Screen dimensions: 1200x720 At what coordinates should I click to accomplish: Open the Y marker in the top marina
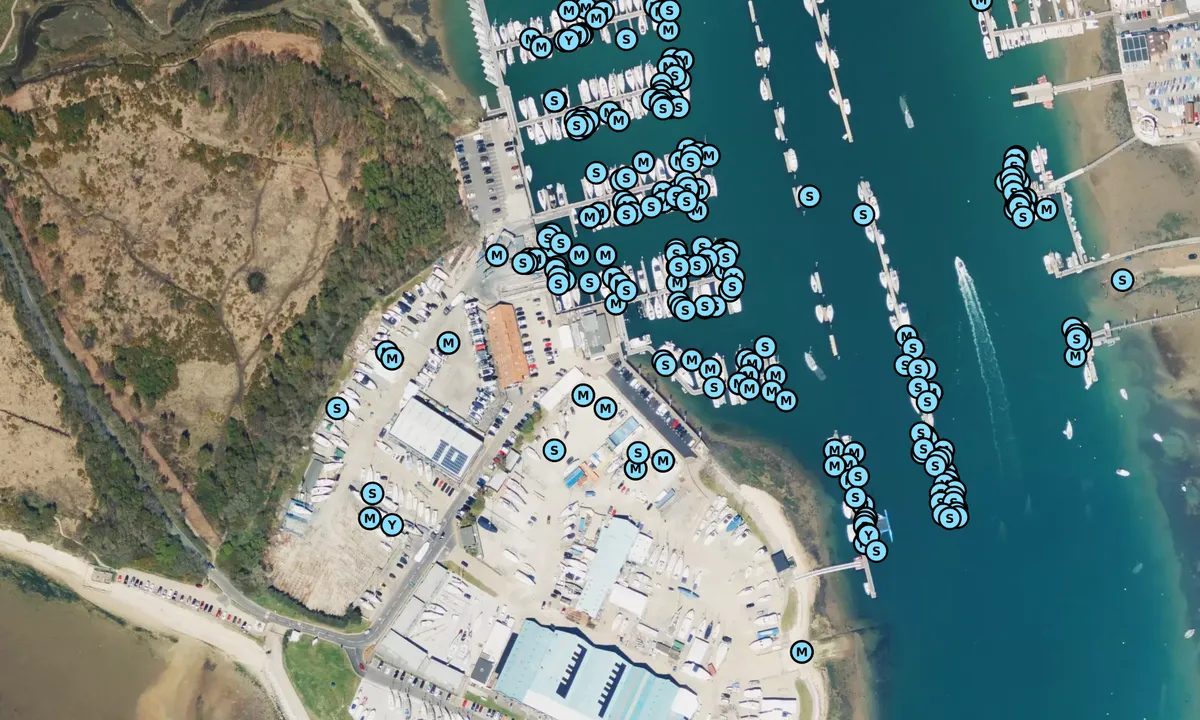tap(568, 41)
